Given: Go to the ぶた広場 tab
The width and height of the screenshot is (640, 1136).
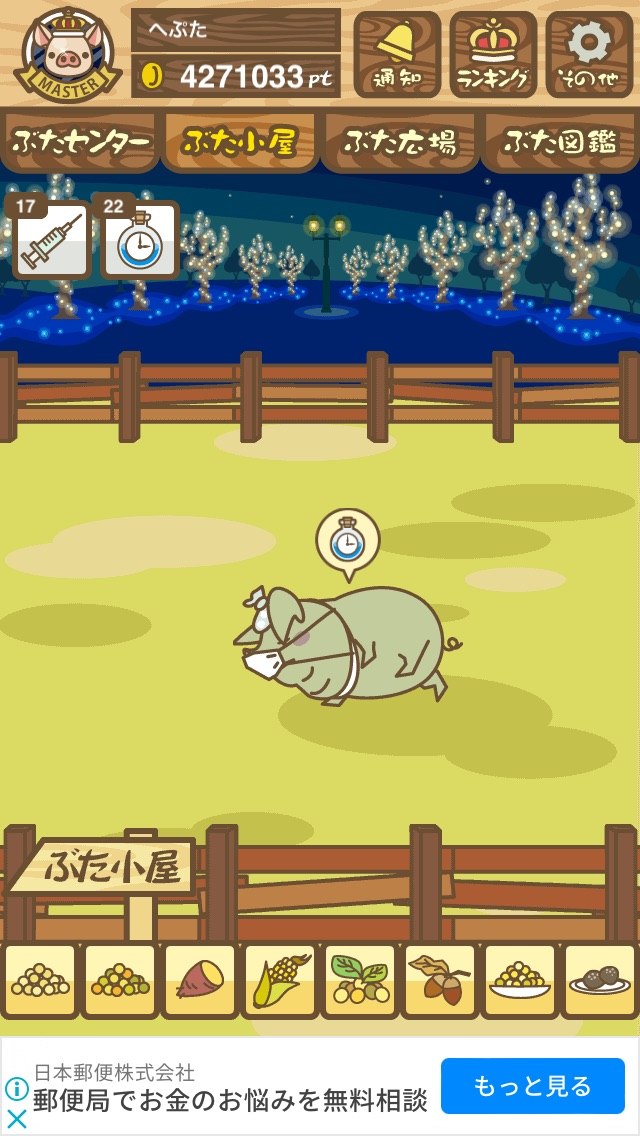Looking at the screenshot, I should 400,142.
